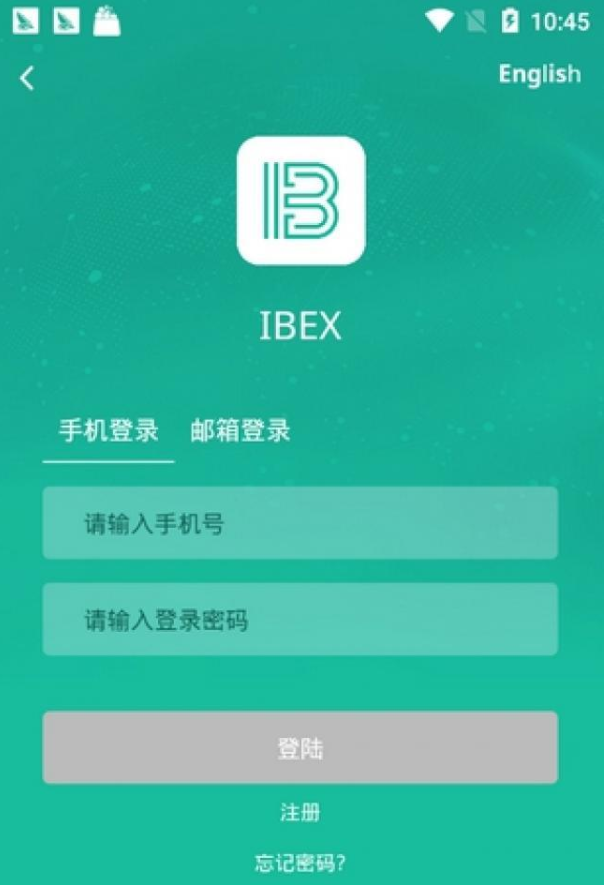Open the 注册 registration link
This screenshot has width=604, height=885.
[x=300, y=812]
